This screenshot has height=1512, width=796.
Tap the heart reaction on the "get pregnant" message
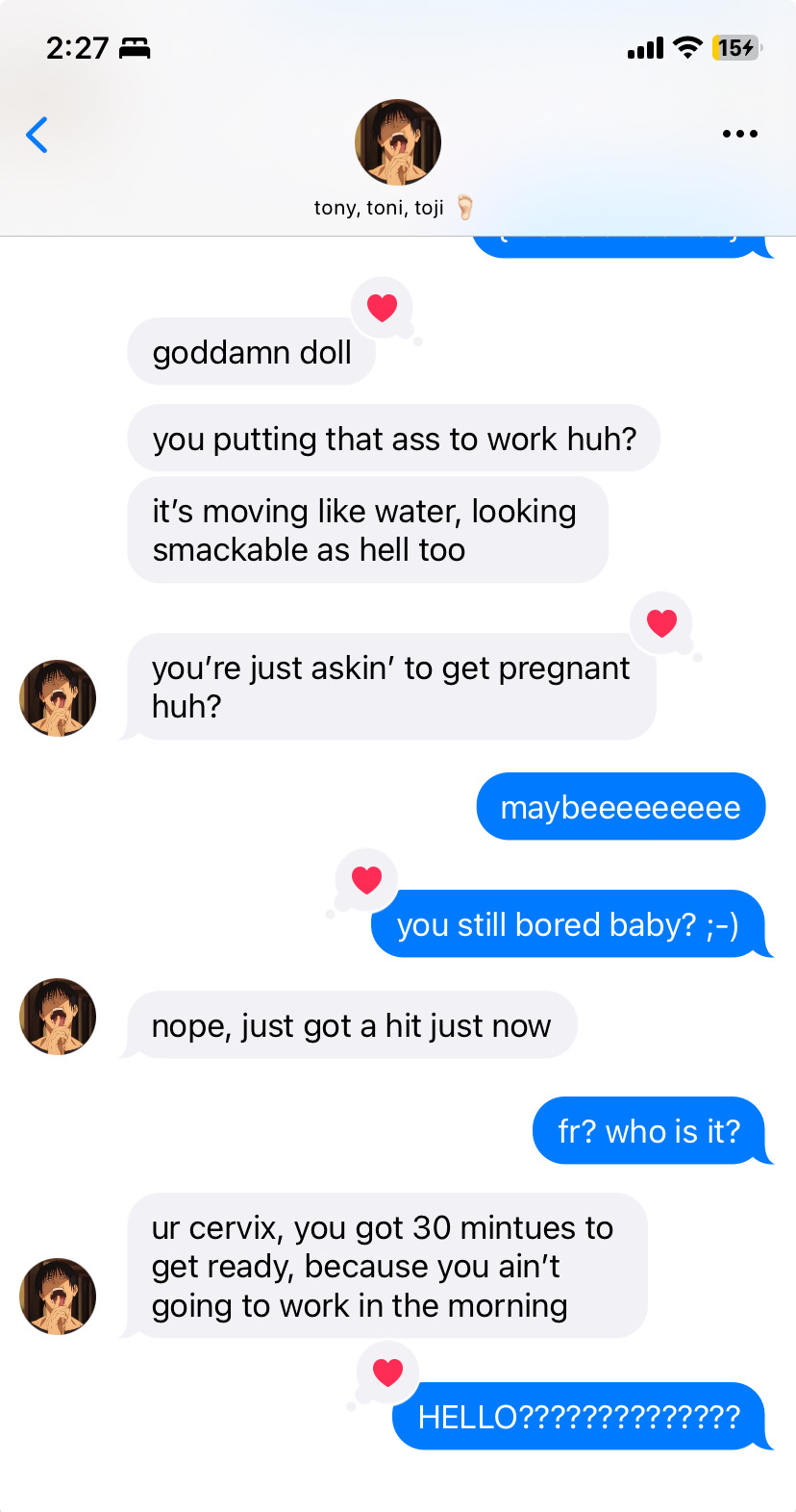[661, 623]
